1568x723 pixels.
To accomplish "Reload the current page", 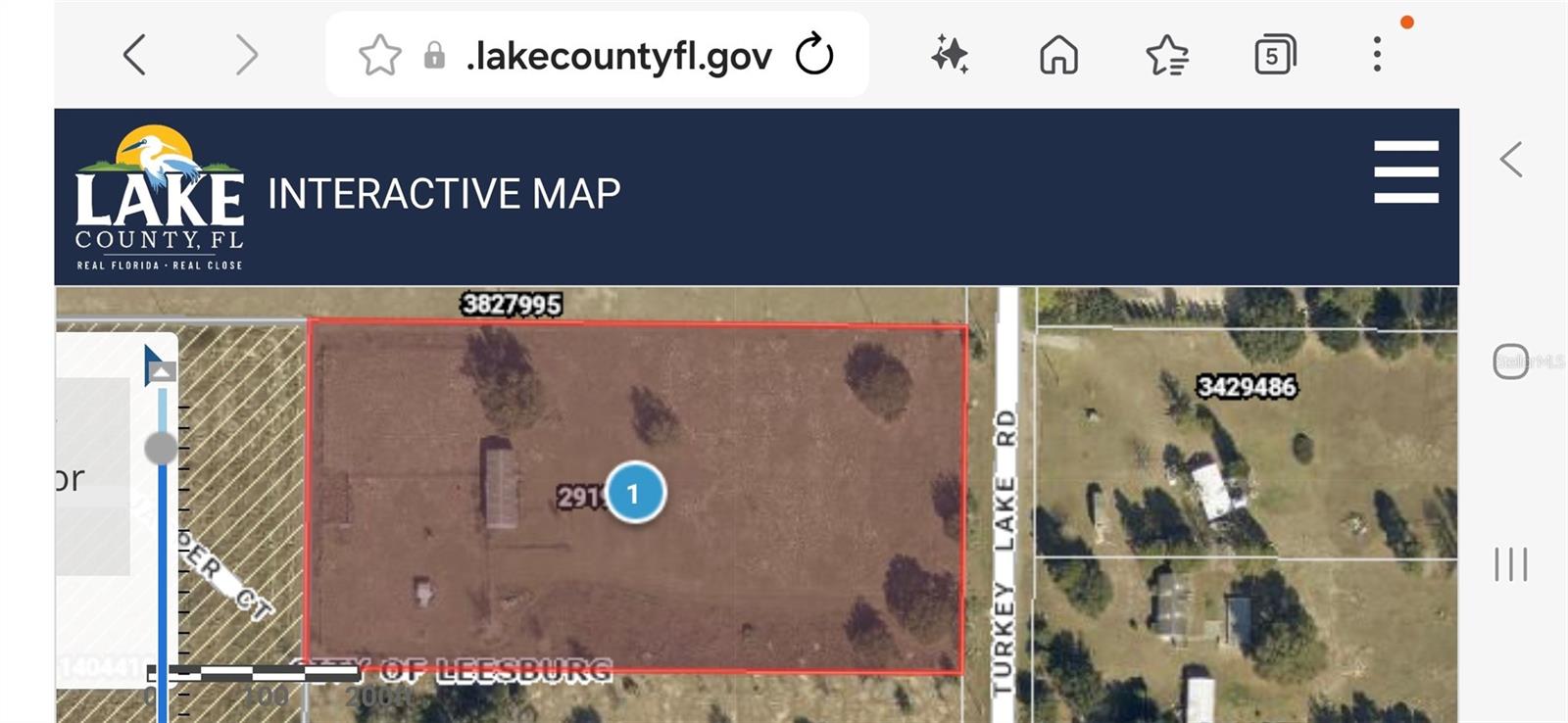I will 814,55.
